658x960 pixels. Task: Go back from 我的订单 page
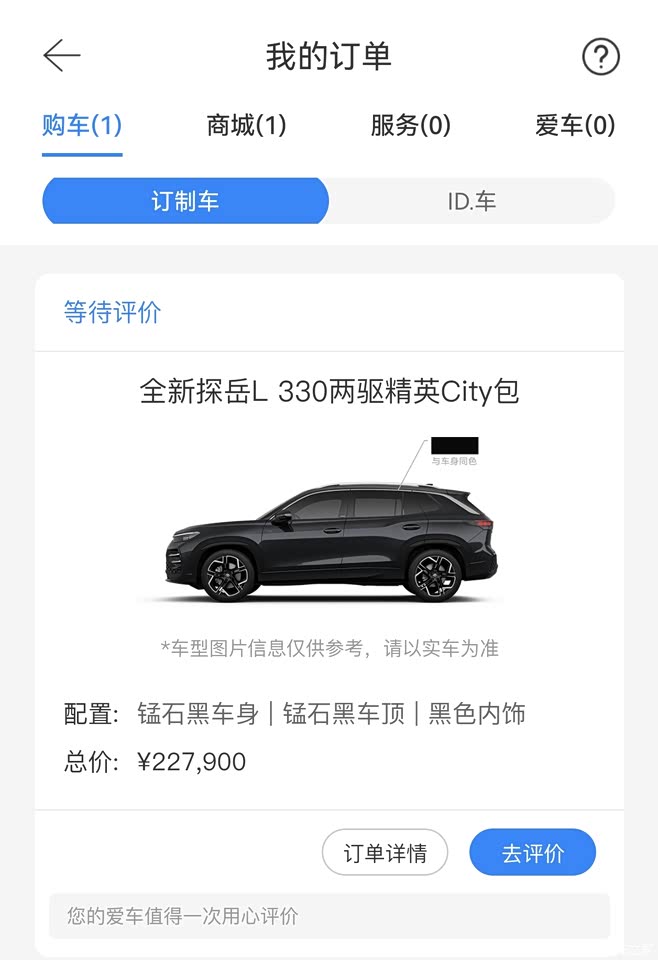pyautogui.click(x=62, y=56)
